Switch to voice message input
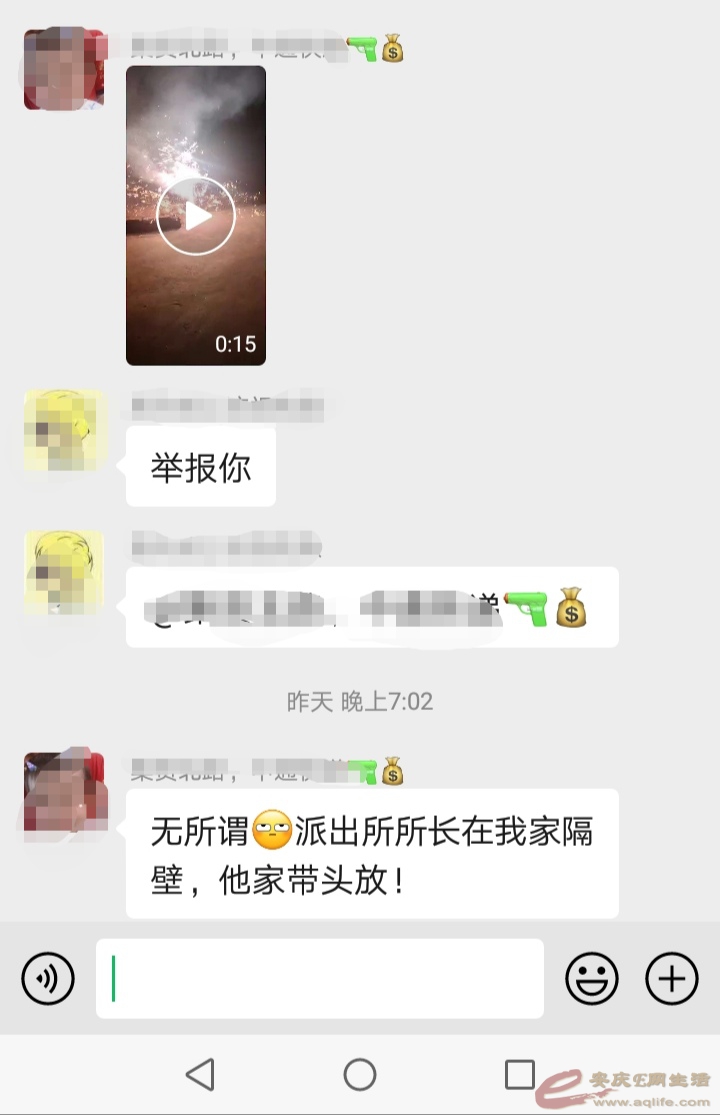This screenshot has width=720, height=1115. click(48, 978)
